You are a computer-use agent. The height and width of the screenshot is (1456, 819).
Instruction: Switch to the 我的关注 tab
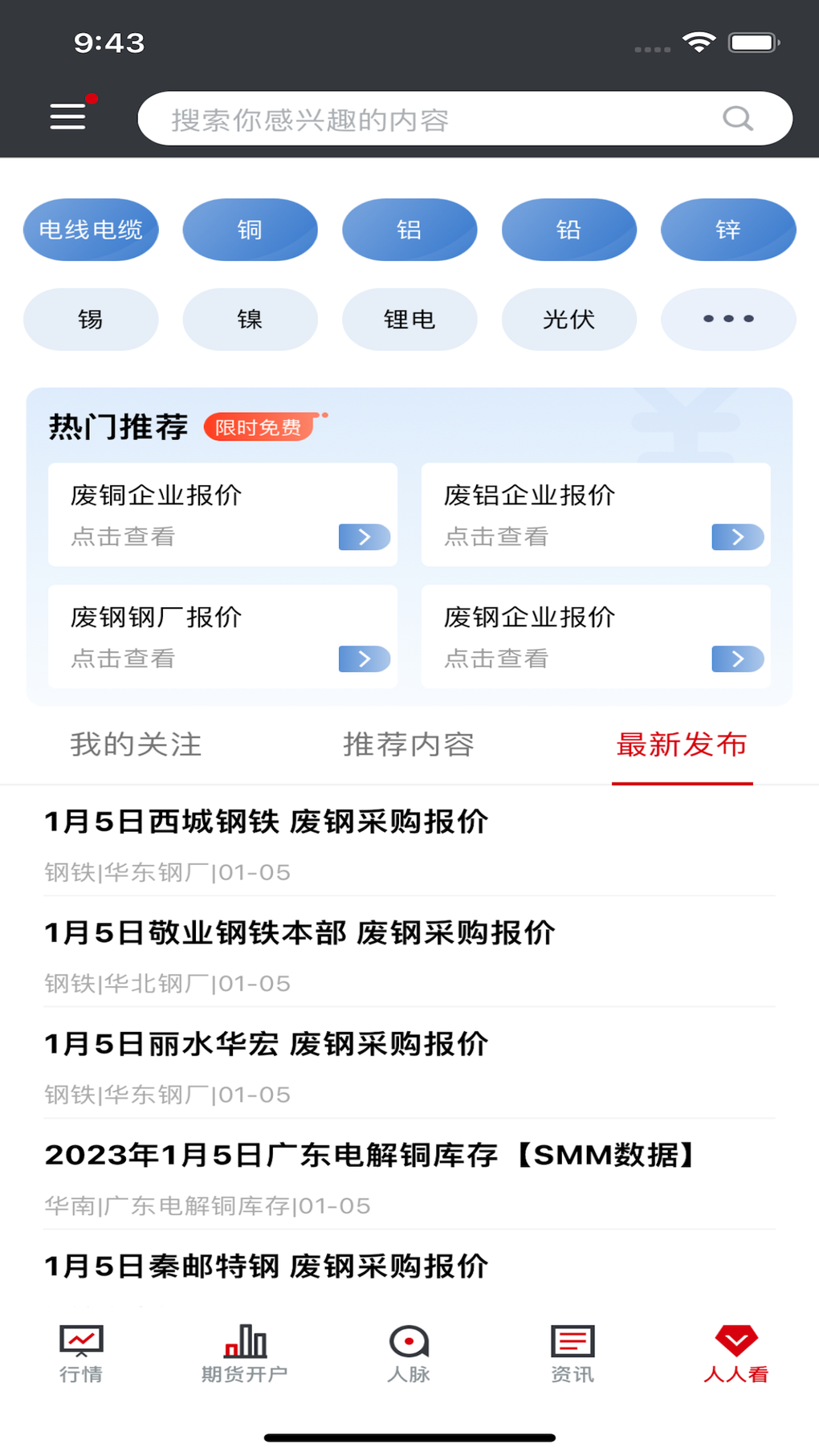point(136,744)
